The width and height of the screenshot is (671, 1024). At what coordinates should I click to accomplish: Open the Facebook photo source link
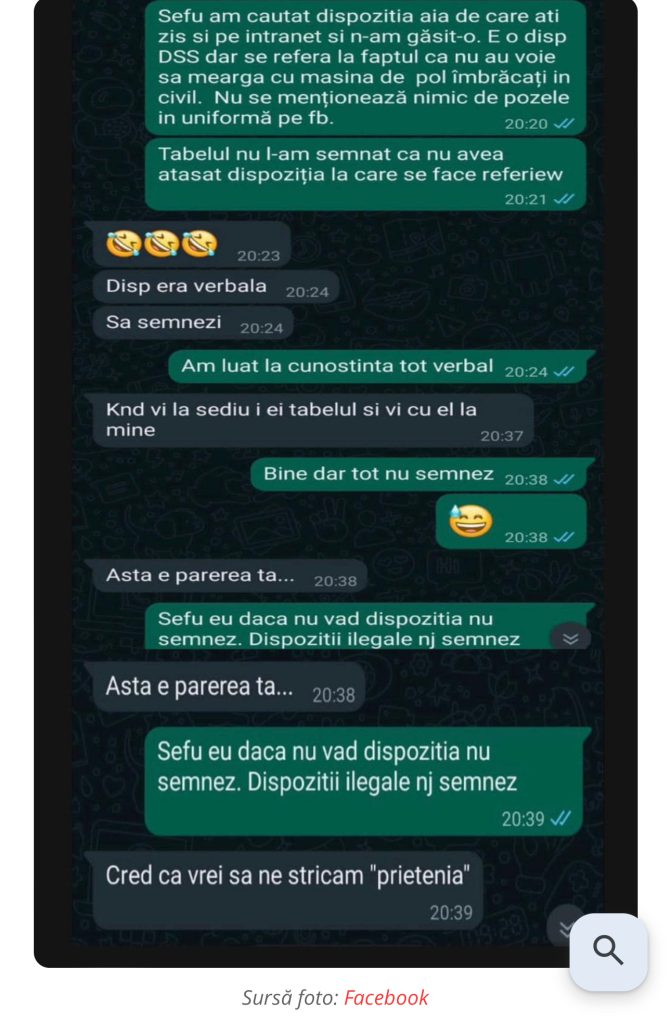tap(386, 997)
